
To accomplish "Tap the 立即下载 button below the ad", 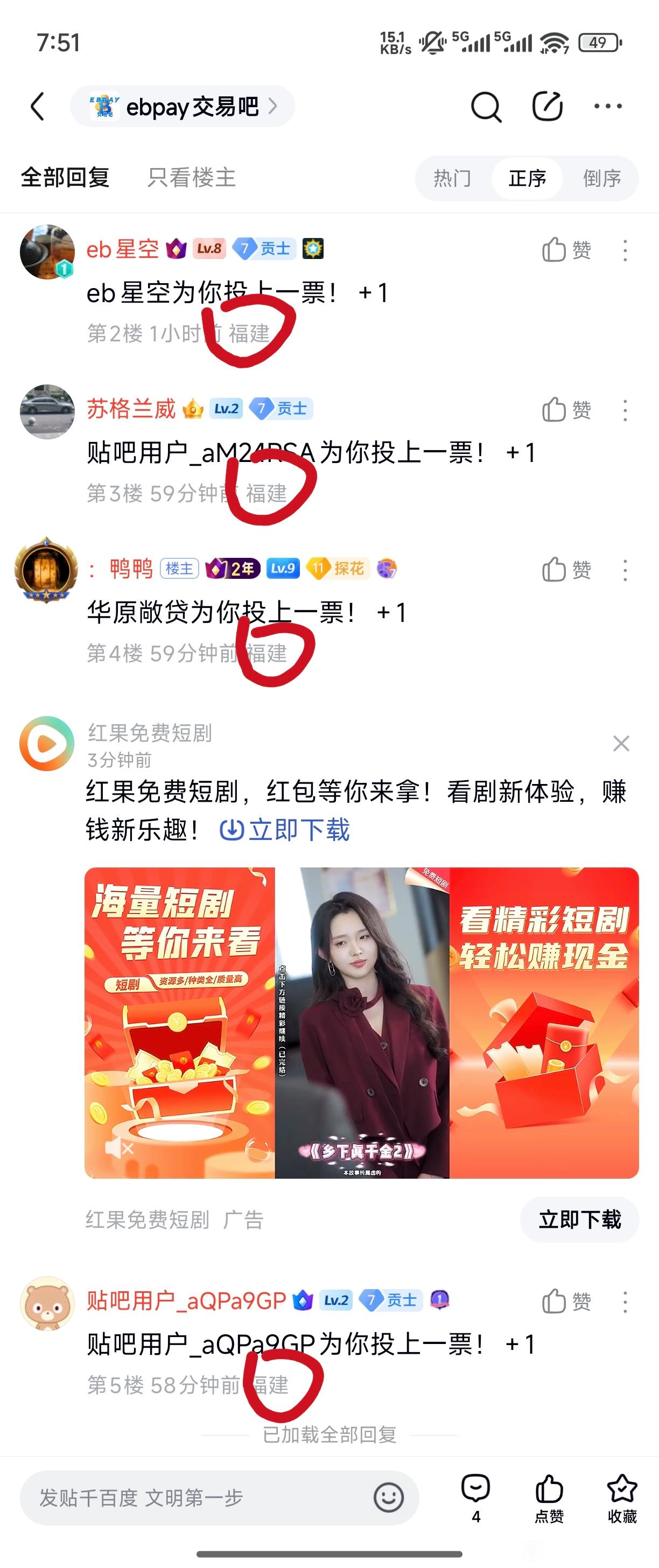I will [x=579, y=1219].
